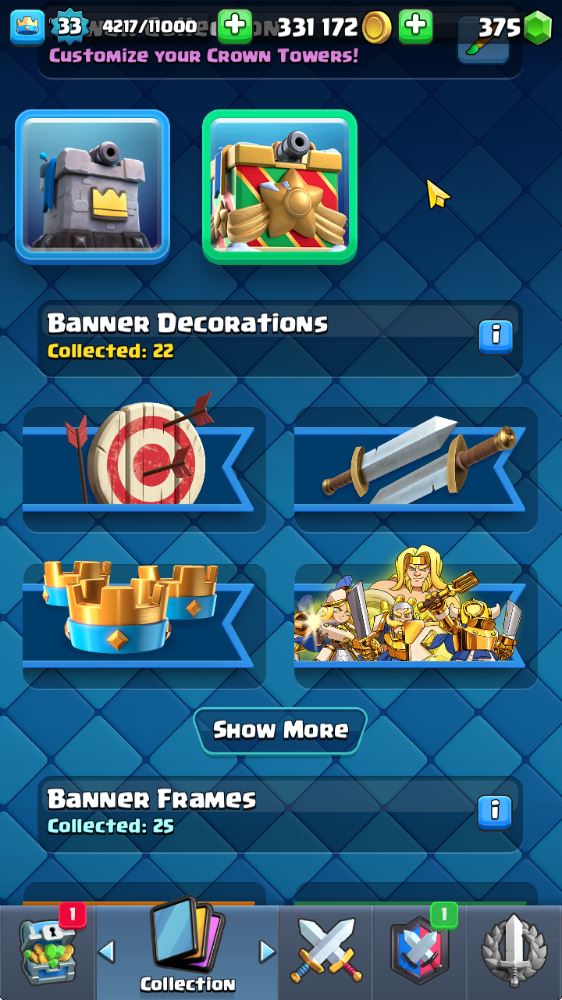Image resolution: width=562 pixels, height=1000 pixels.
Task: Tap the right arrow beside Collection
Action: (267, 952)
